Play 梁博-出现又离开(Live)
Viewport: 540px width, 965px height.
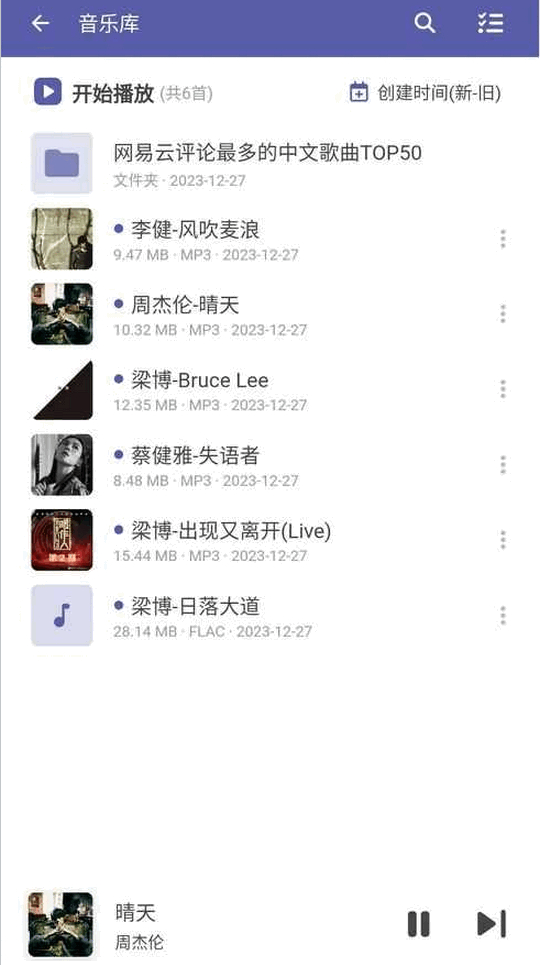[259, 540]
